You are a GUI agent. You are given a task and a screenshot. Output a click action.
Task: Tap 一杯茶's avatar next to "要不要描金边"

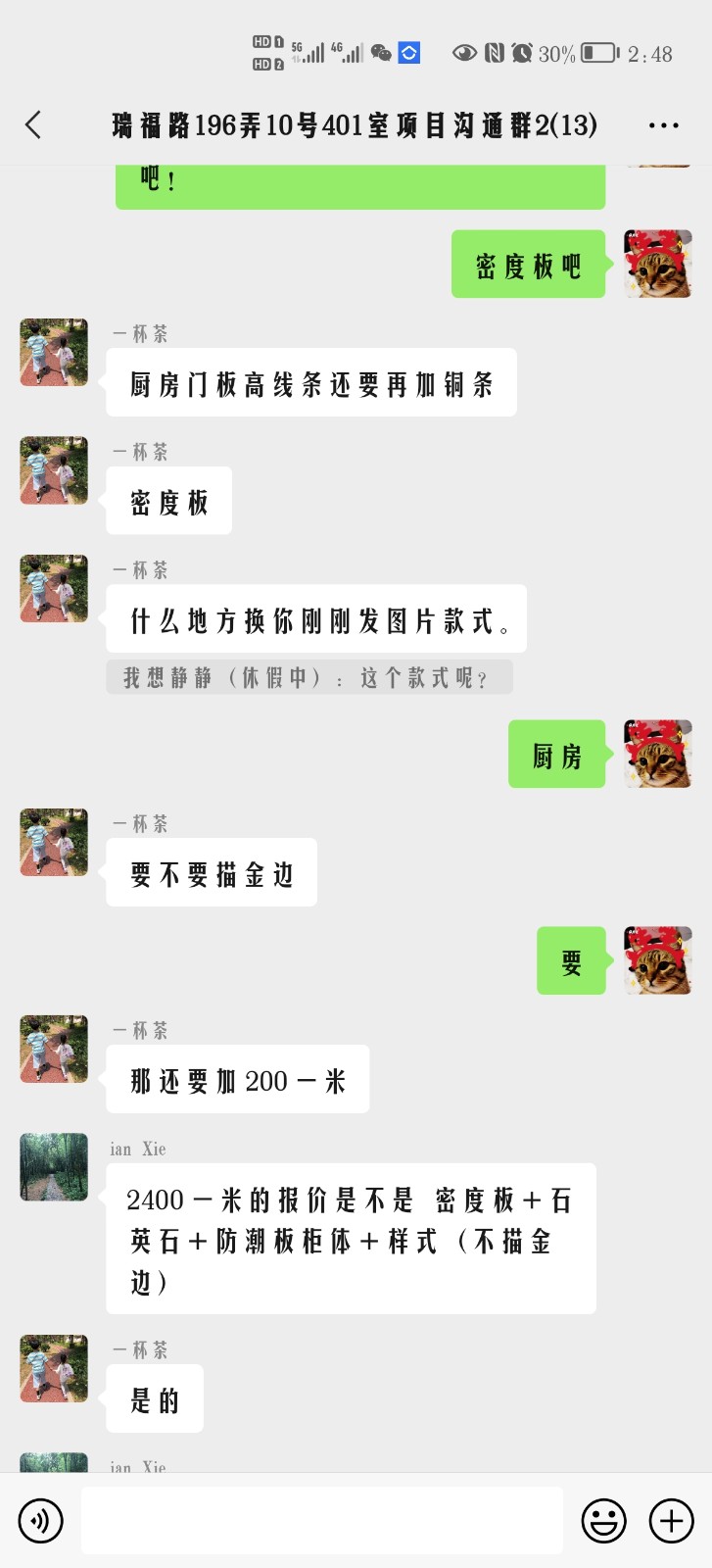(x=54, y=842)
